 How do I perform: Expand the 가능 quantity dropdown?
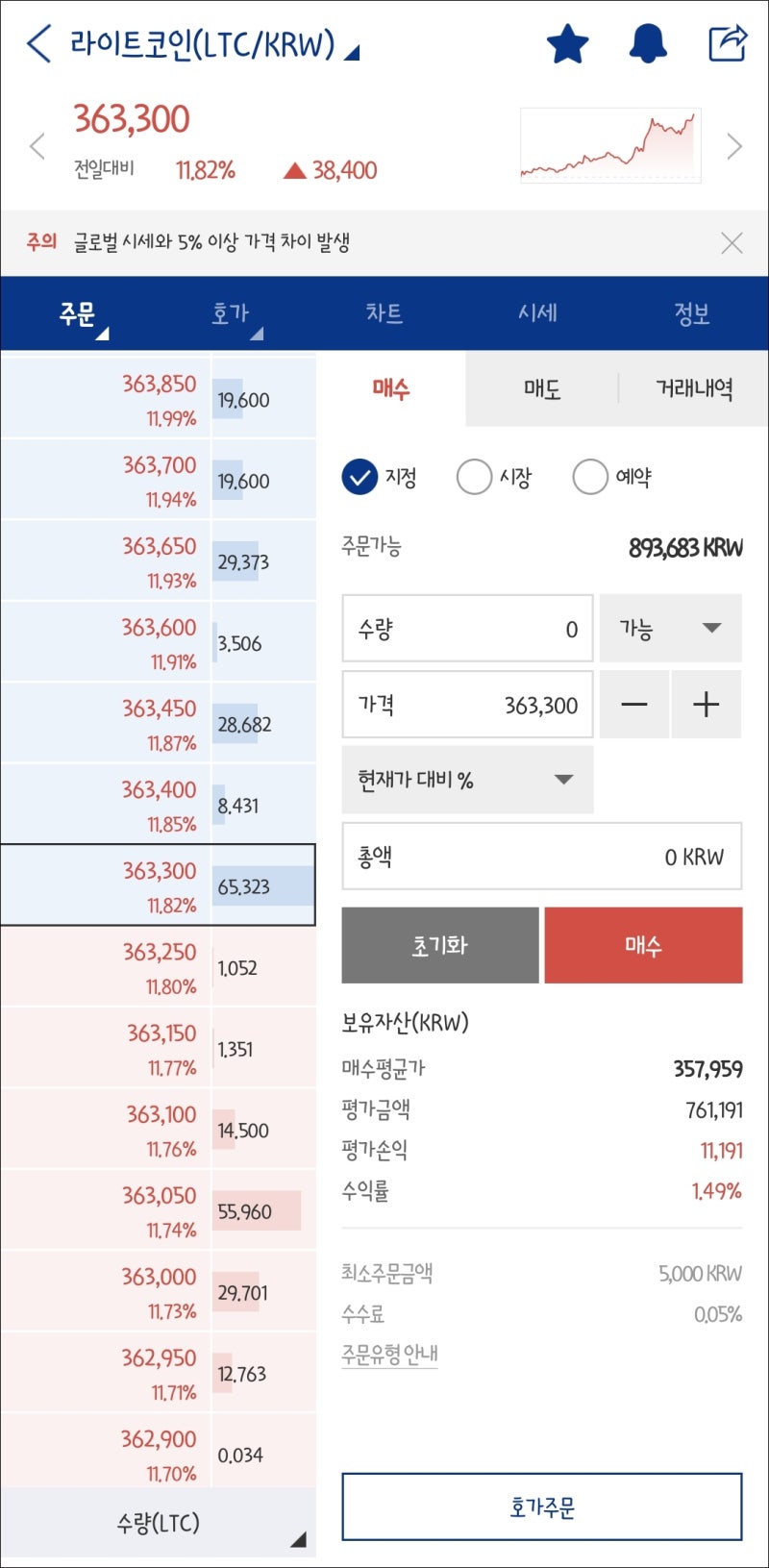tap(671, 629)
